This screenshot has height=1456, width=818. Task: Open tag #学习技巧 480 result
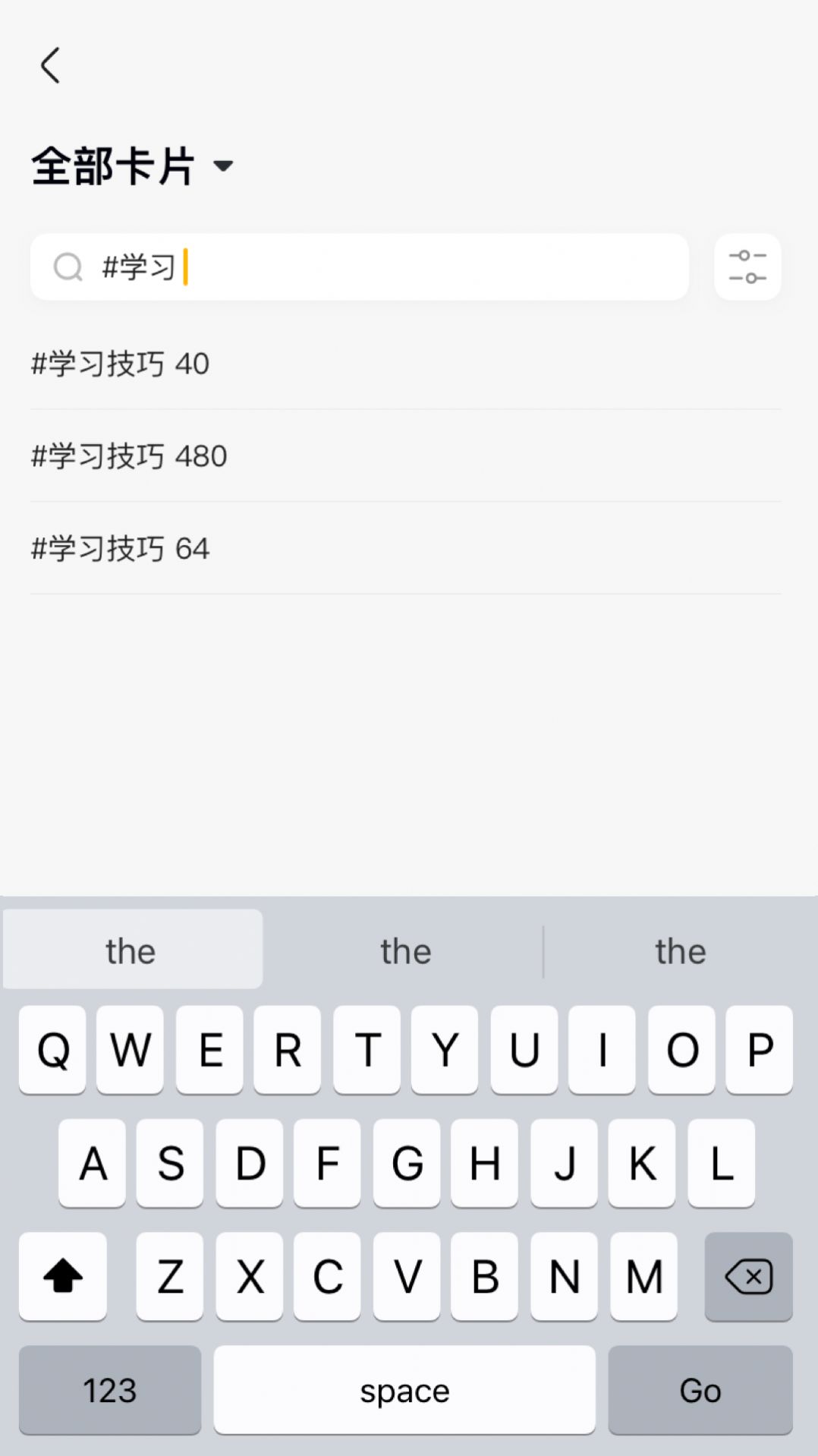128,456
